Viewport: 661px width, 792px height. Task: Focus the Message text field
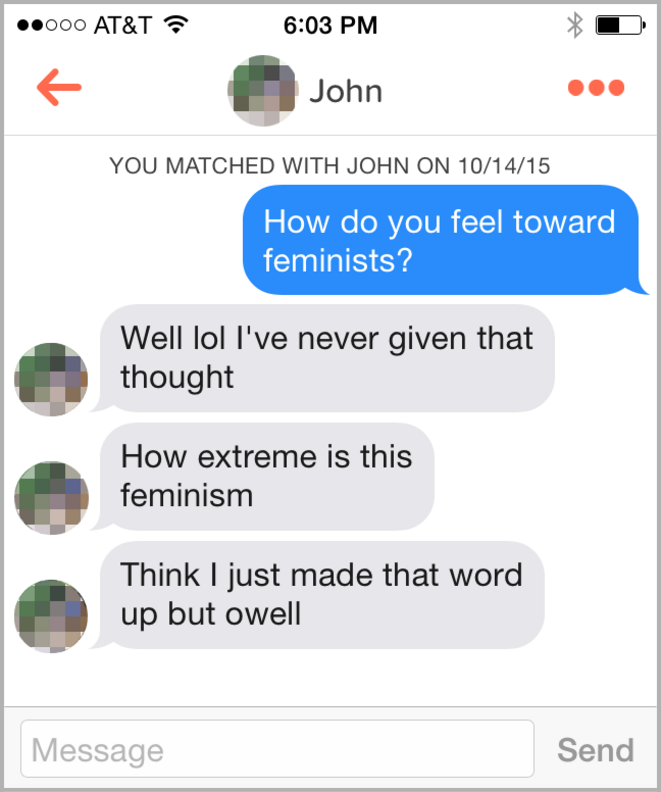click(277, 750)
